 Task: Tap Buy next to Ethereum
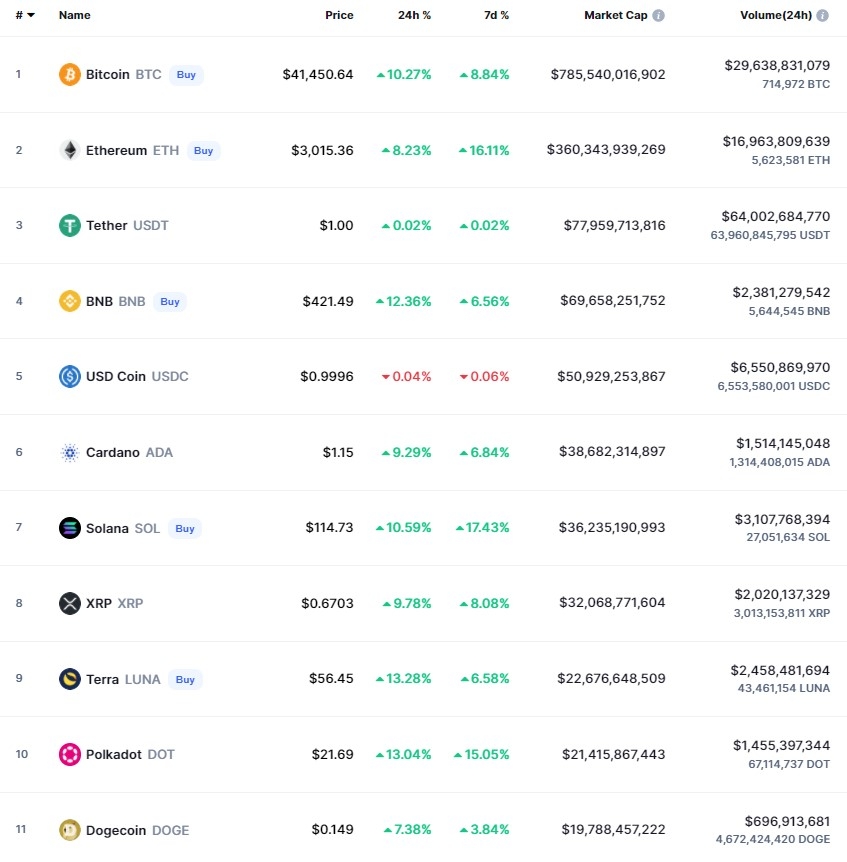(203, 150)
